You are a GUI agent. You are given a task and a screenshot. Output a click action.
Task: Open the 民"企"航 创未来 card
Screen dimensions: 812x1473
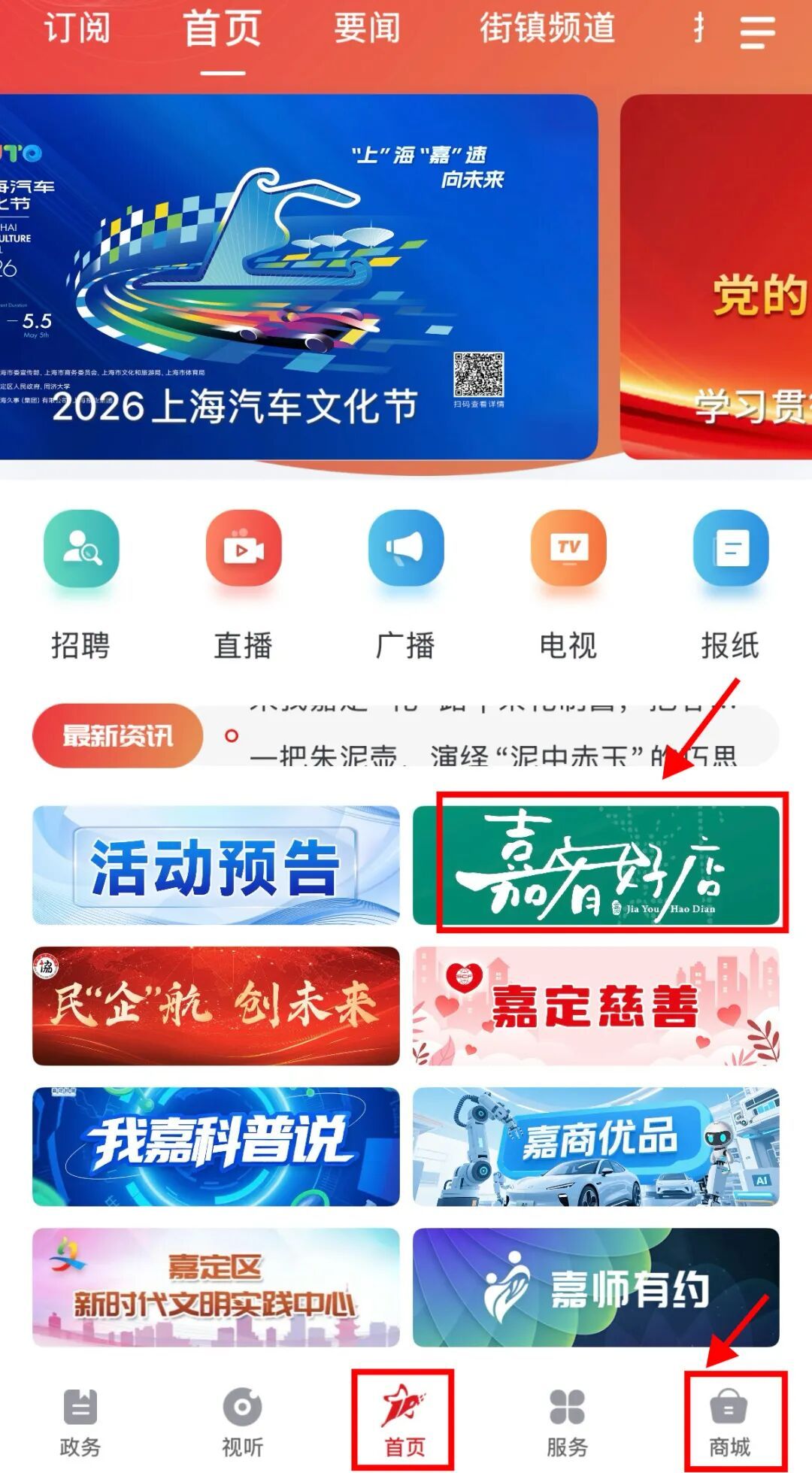pyautogui.click(x=216, y=1006)
